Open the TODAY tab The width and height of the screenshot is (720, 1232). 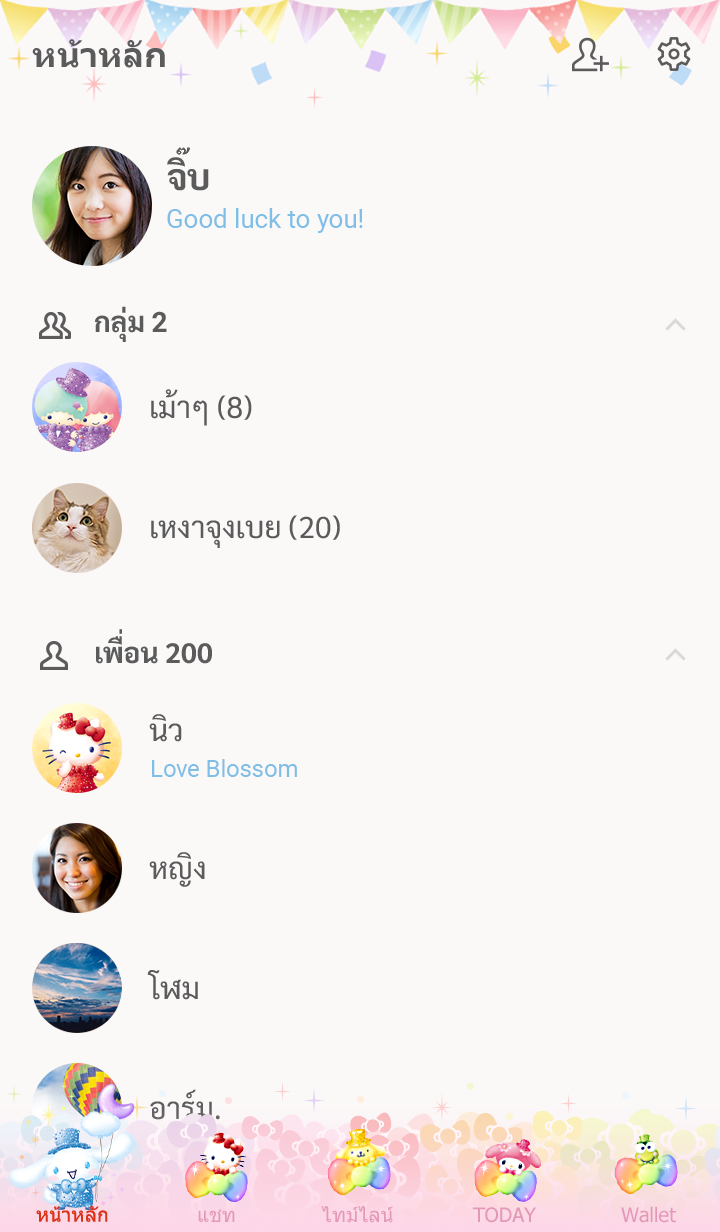(505, 1180)
